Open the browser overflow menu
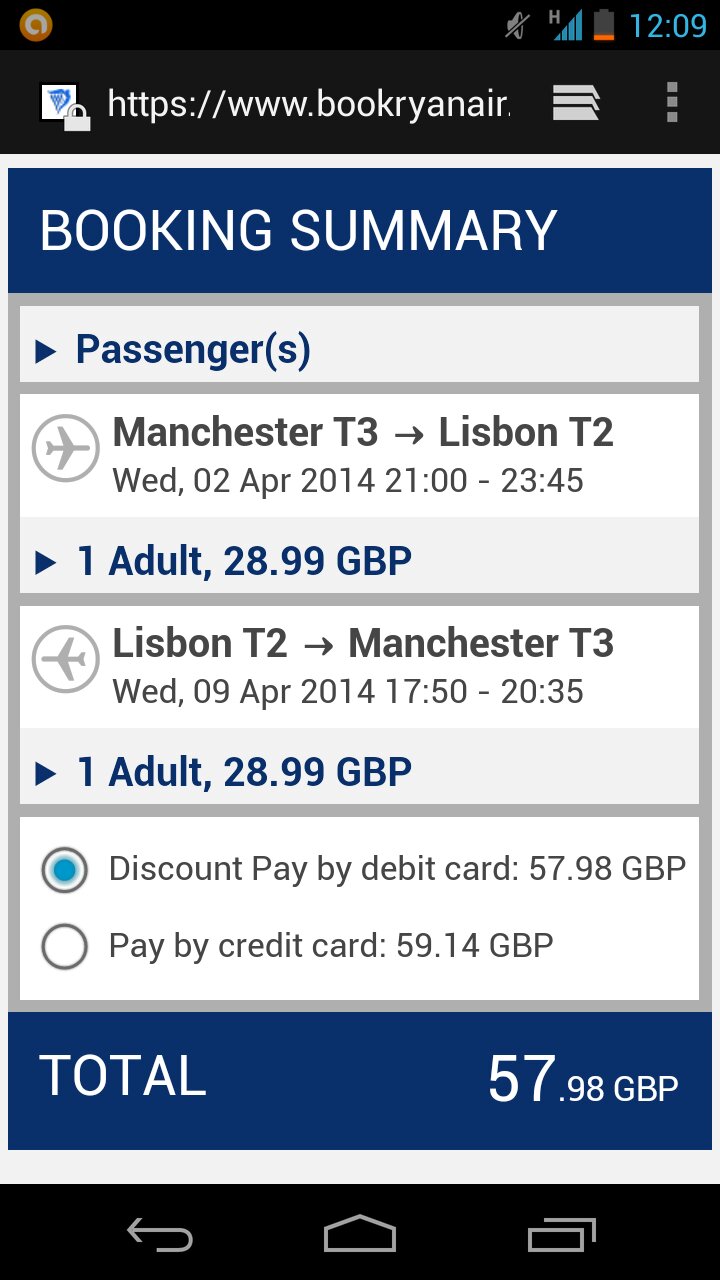 (671, 103)
